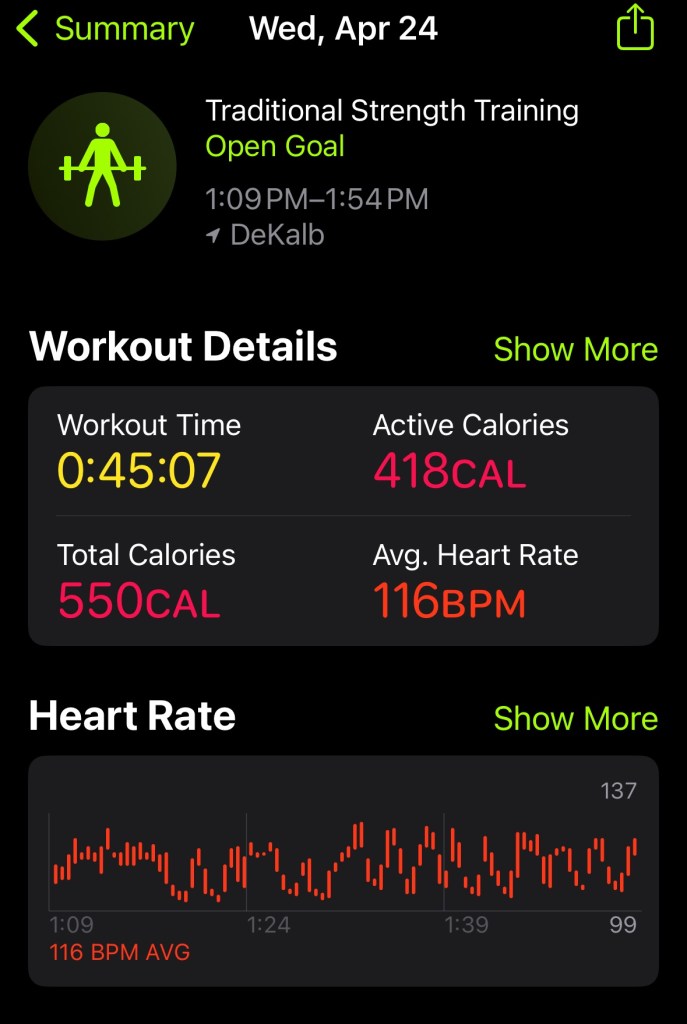Show more Heart Rate data
This screenshot has width=687, height=1024.
(x=575, y=718)
